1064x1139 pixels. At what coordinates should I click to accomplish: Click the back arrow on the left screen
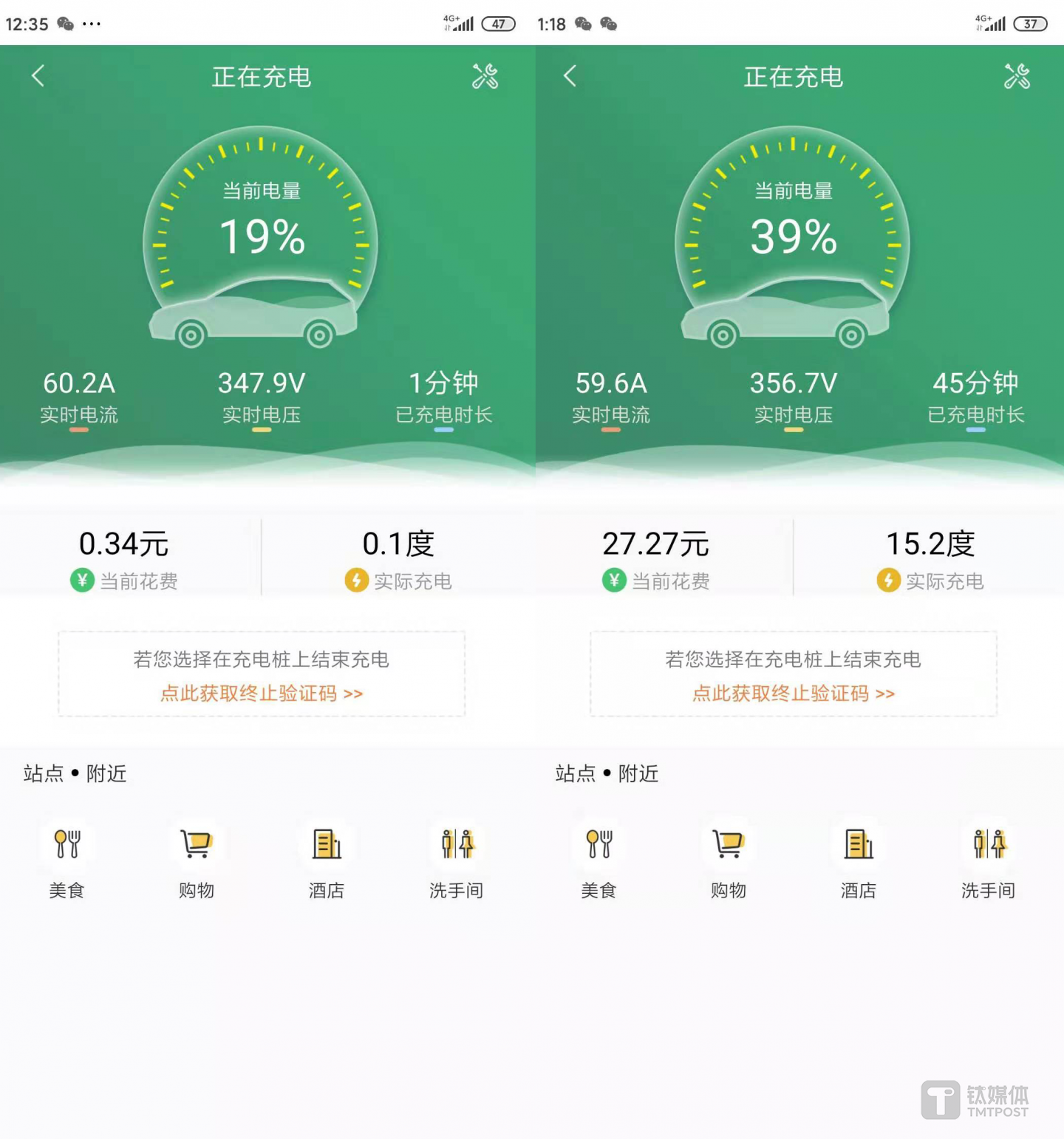click(x=37, y=75)
